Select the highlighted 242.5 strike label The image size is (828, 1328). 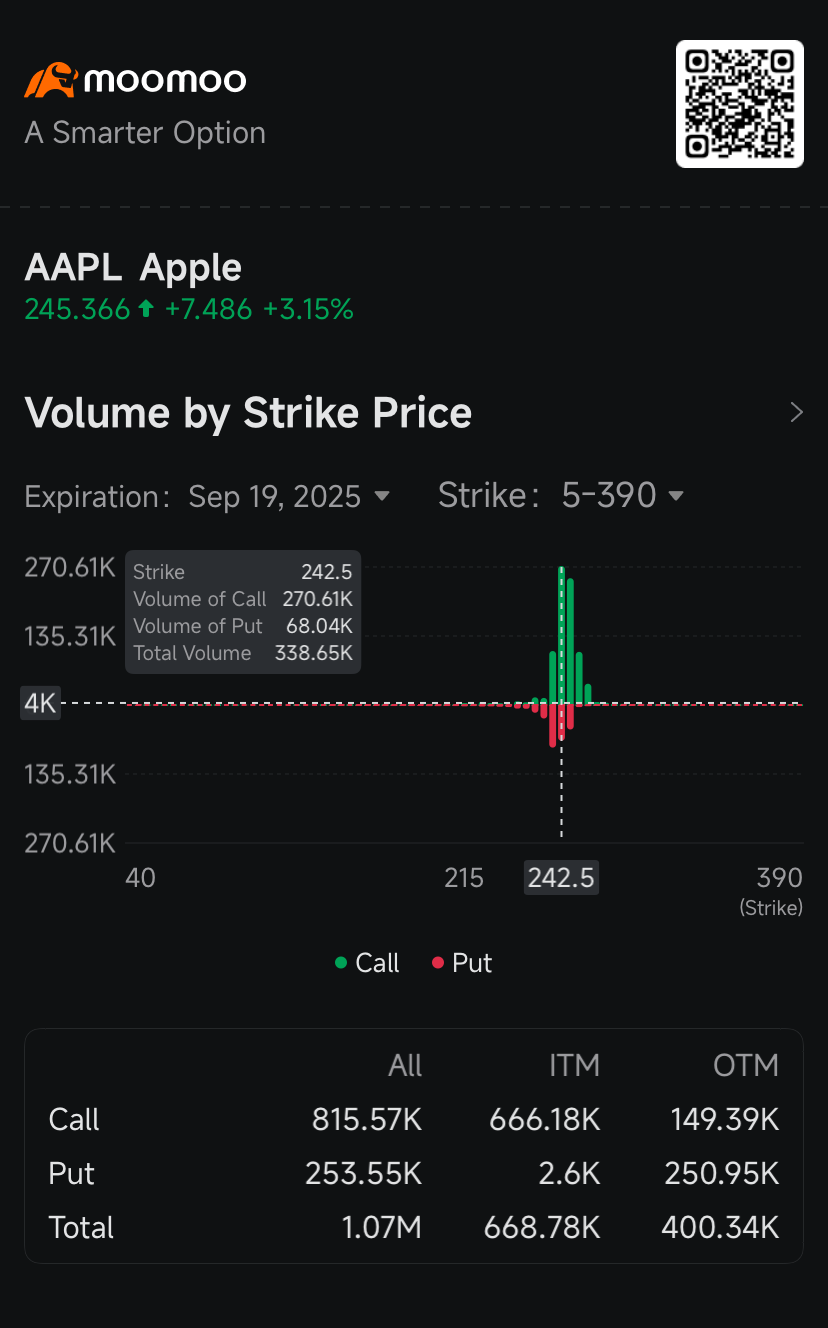click(x=561, y=876)
